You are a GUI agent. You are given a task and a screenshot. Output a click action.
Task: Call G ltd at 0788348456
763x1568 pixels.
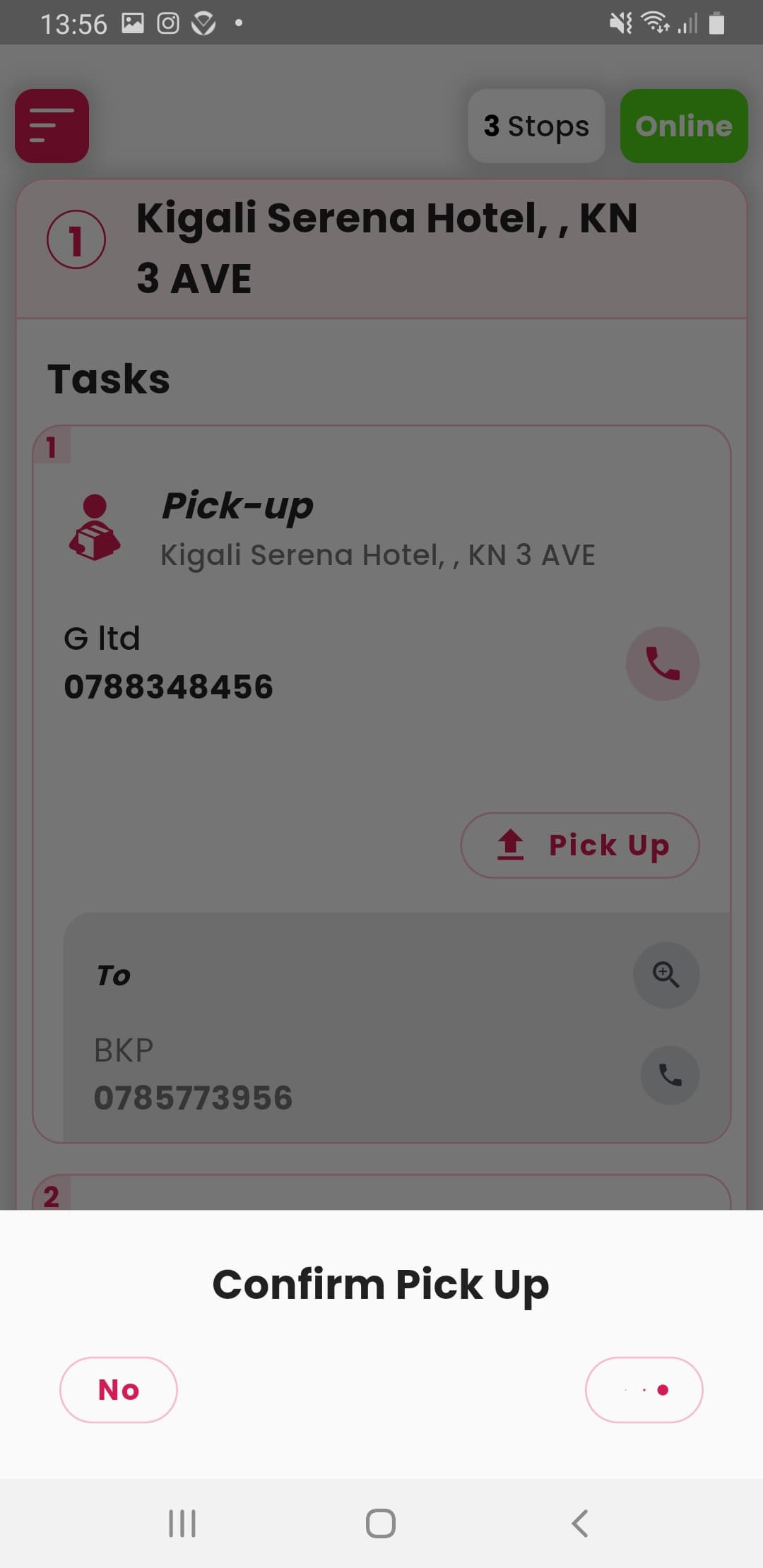663,664
